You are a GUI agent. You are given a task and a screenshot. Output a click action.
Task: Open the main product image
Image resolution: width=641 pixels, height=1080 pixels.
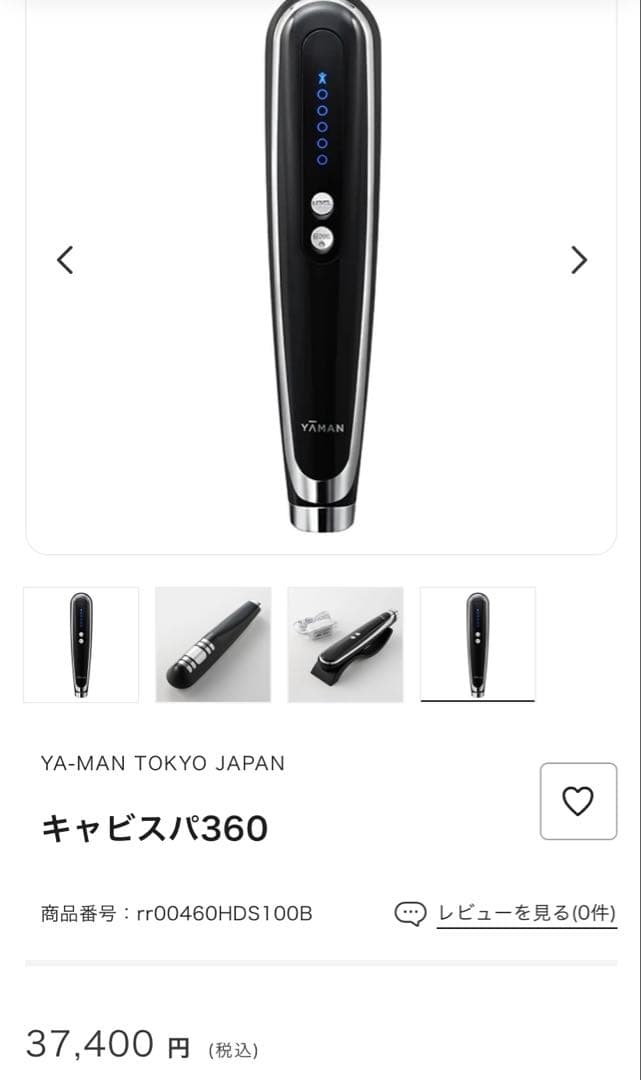[322, 270]
